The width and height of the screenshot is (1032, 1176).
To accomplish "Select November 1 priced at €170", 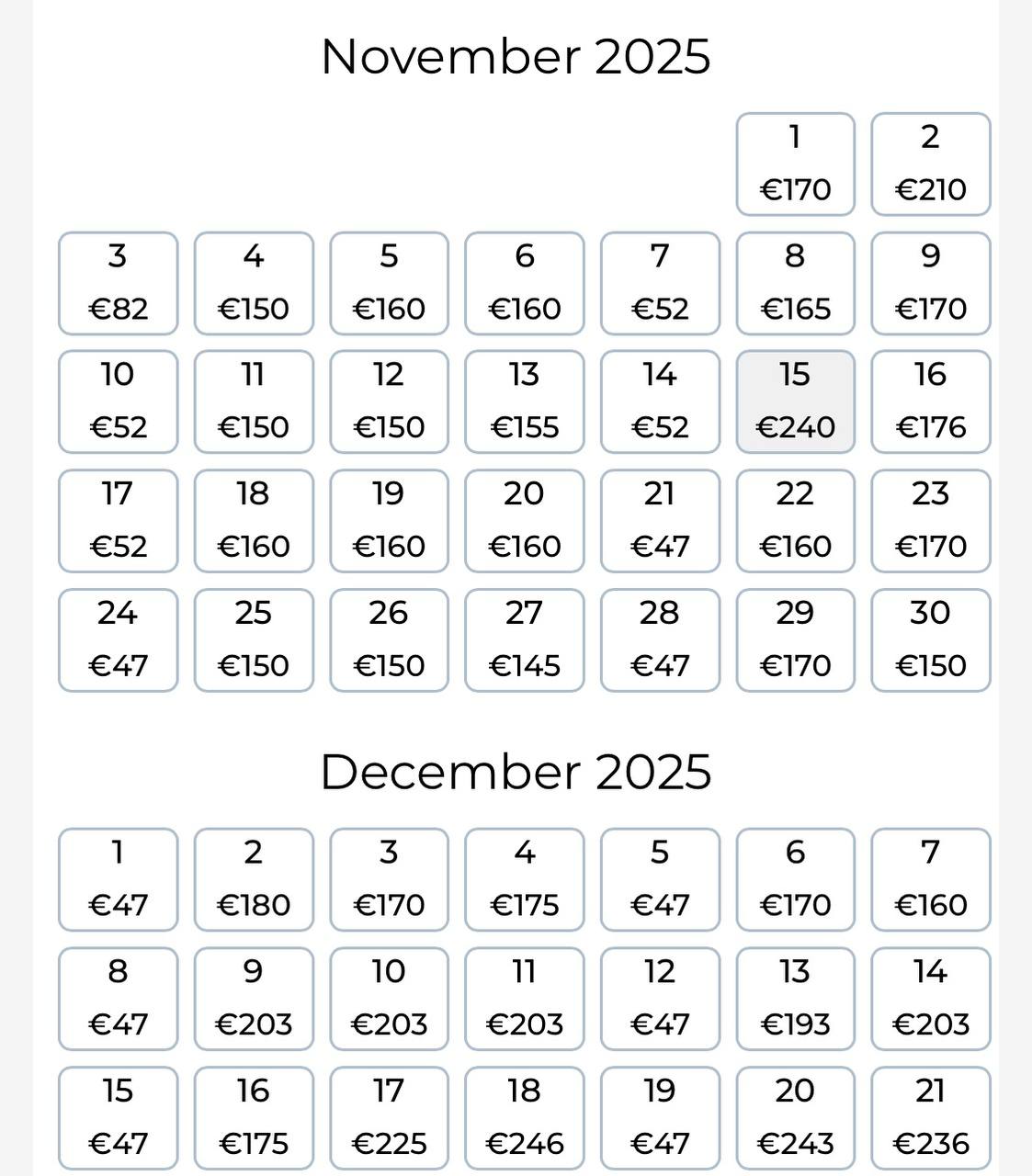I will coord(795,164).
